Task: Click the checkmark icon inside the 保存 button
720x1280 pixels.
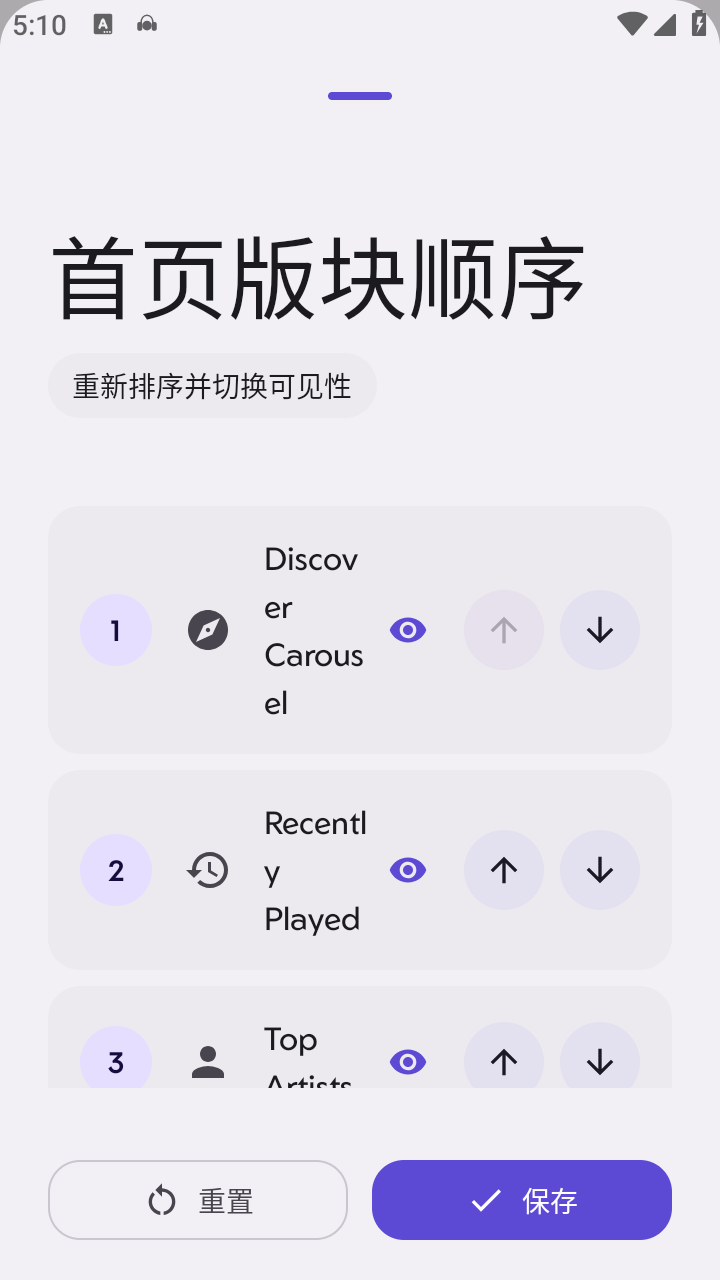Action: click(x=486, y=1200)
